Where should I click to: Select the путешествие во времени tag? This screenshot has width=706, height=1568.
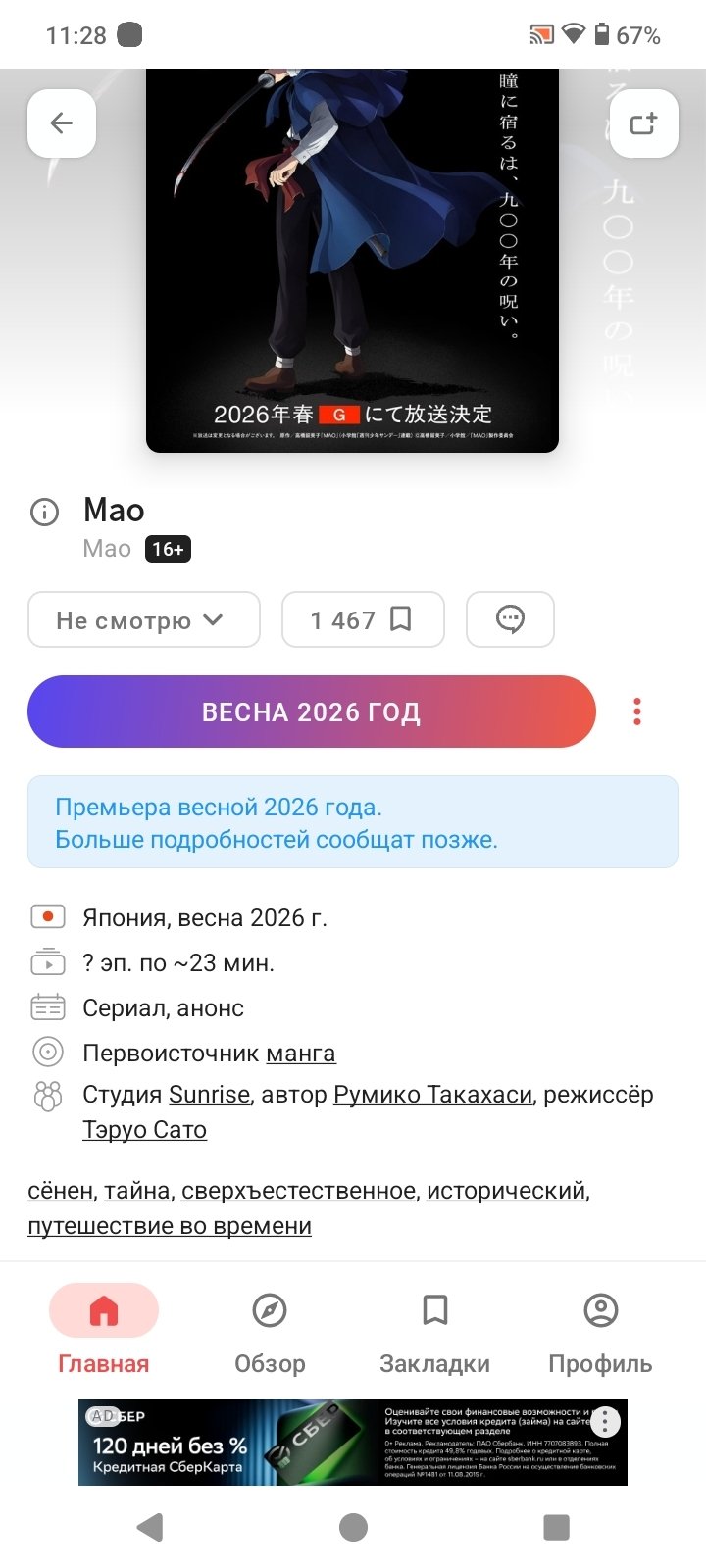tap(170, 1226)
